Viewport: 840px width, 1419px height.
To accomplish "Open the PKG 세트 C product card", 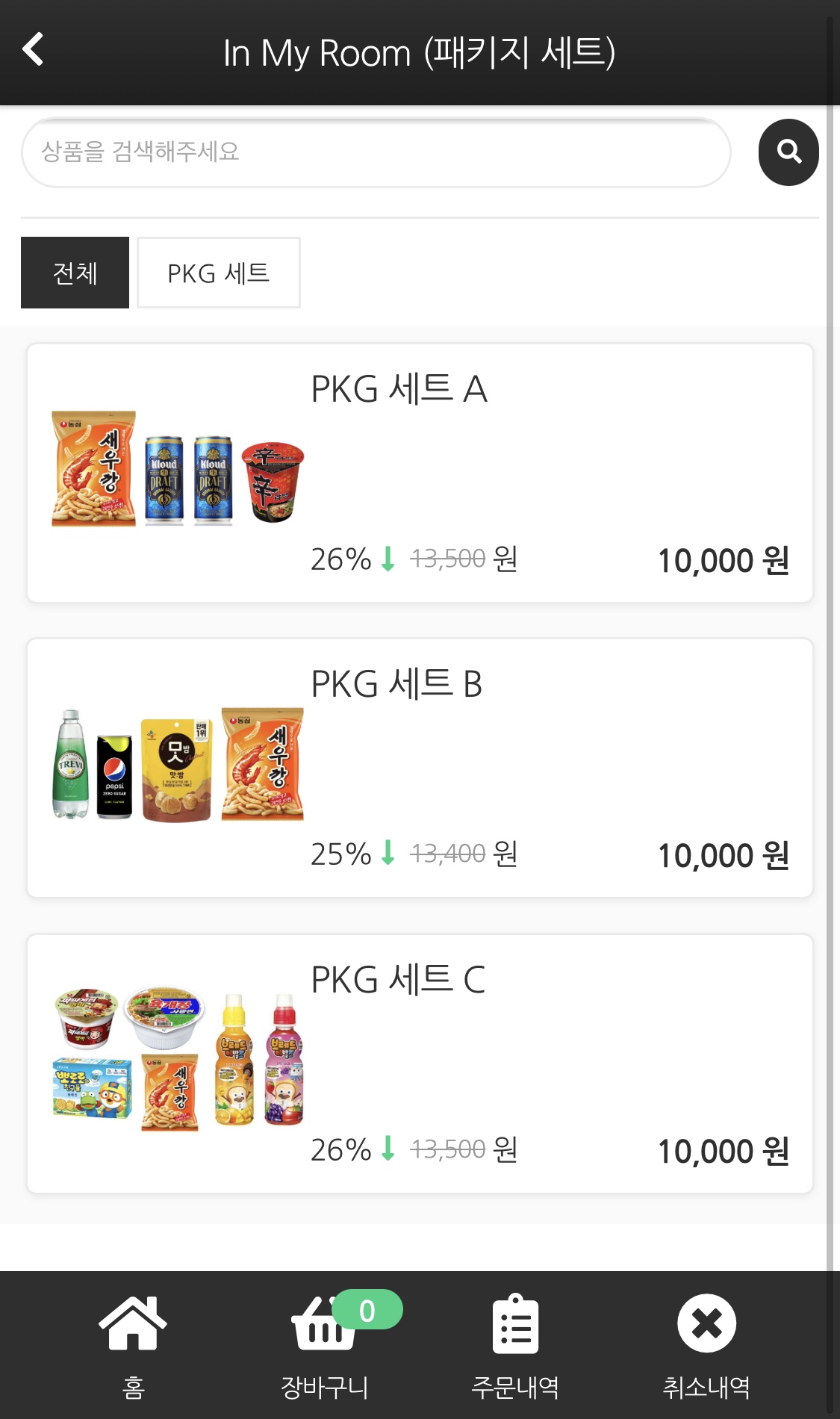I will pos(420,1064).
